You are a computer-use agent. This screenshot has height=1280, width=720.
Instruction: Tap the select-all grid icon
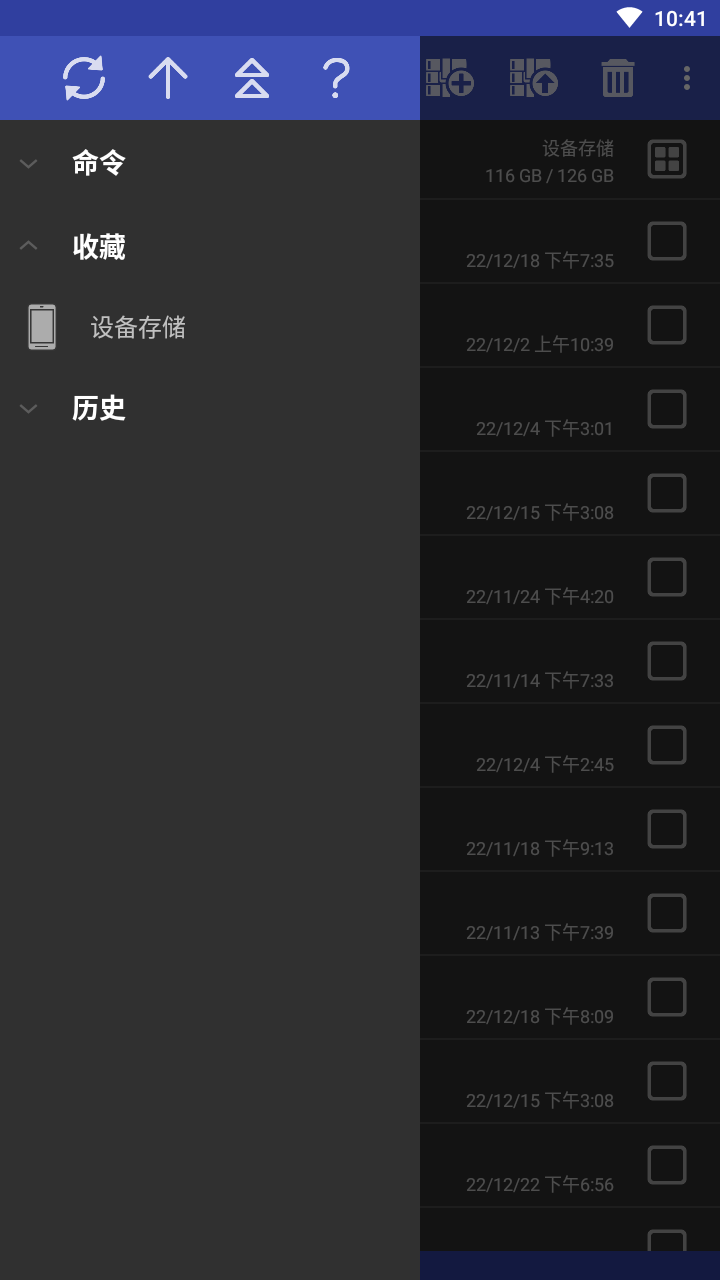pyautogui.click(x=667, y=159)
